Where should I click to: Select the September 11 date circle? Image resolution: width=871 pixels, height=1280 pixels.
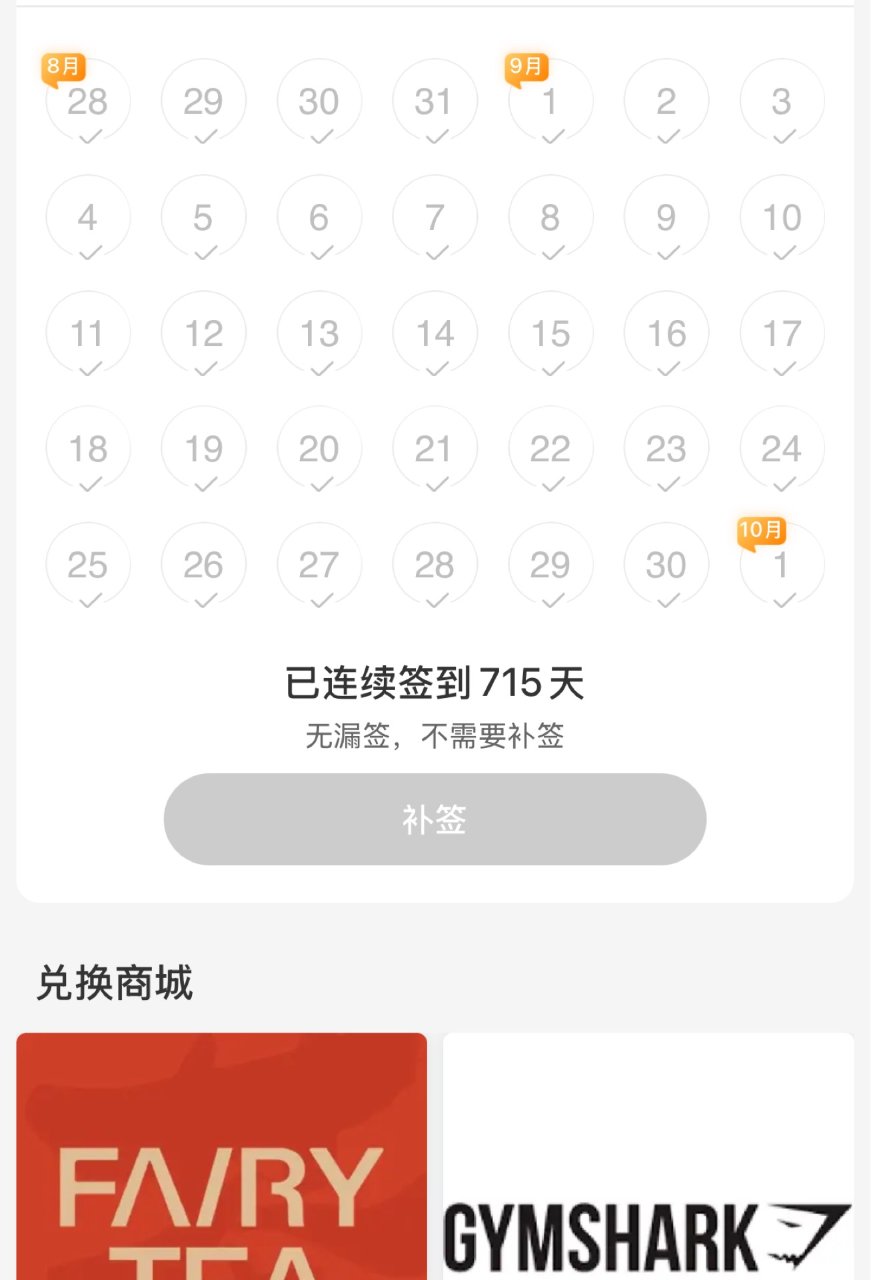tap(88, 333)
